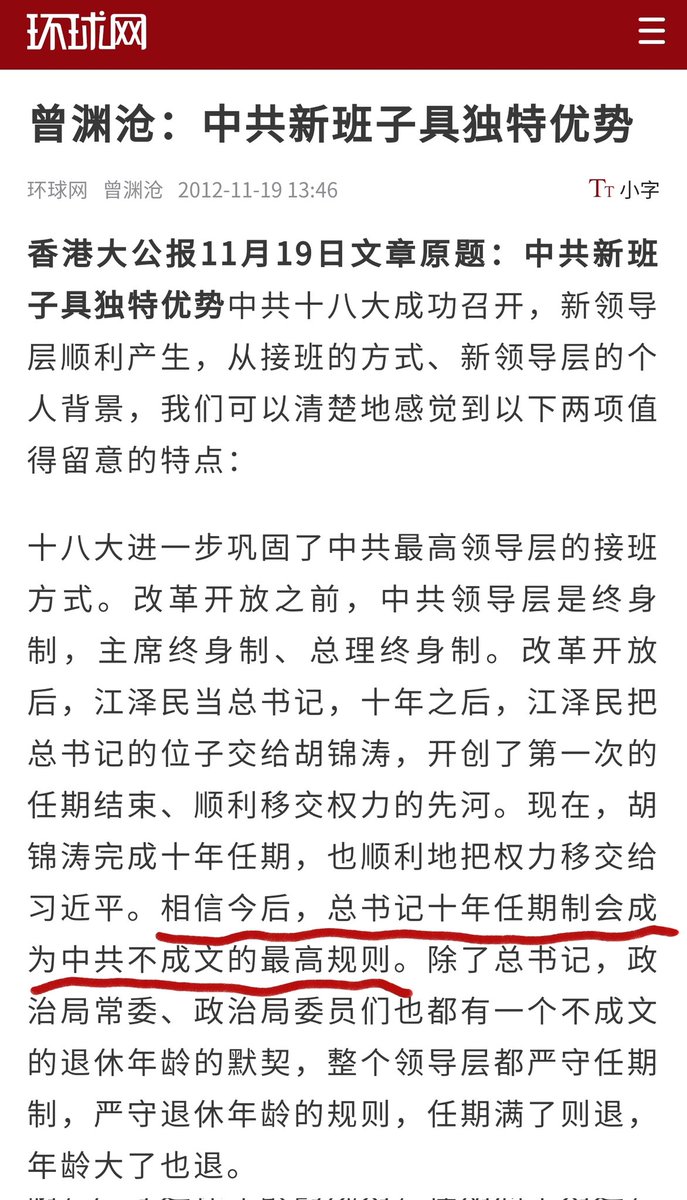The width and height of the screenshot is (687, 1200).
Task: Open the hamburger menu
Action: pyautogui.click(x=651, y=32)
